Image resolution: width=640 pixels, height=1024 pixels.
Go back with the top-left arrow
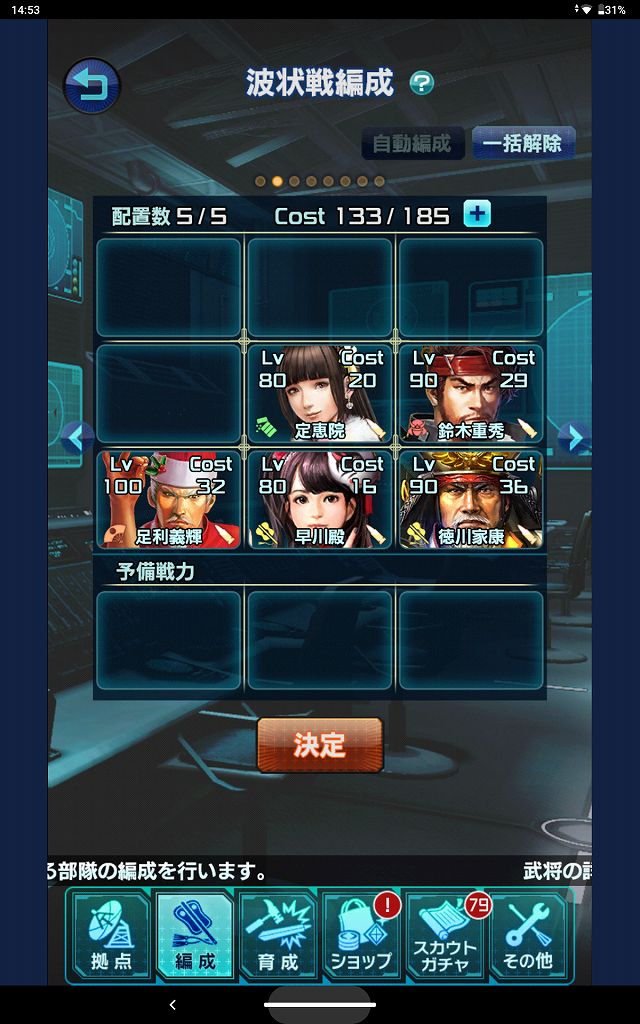91,85
